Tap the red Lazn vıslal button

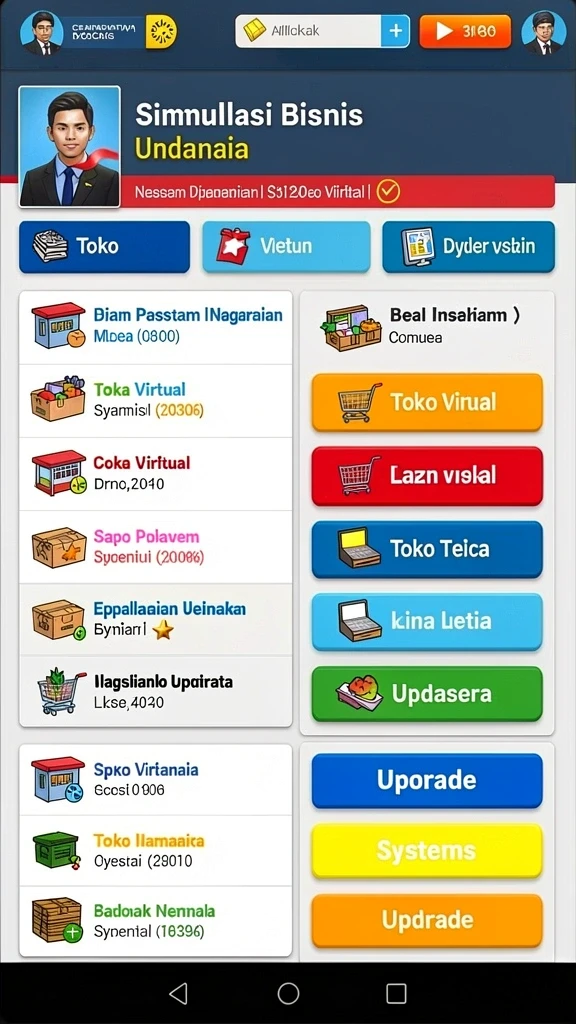(x=427, y=475)
